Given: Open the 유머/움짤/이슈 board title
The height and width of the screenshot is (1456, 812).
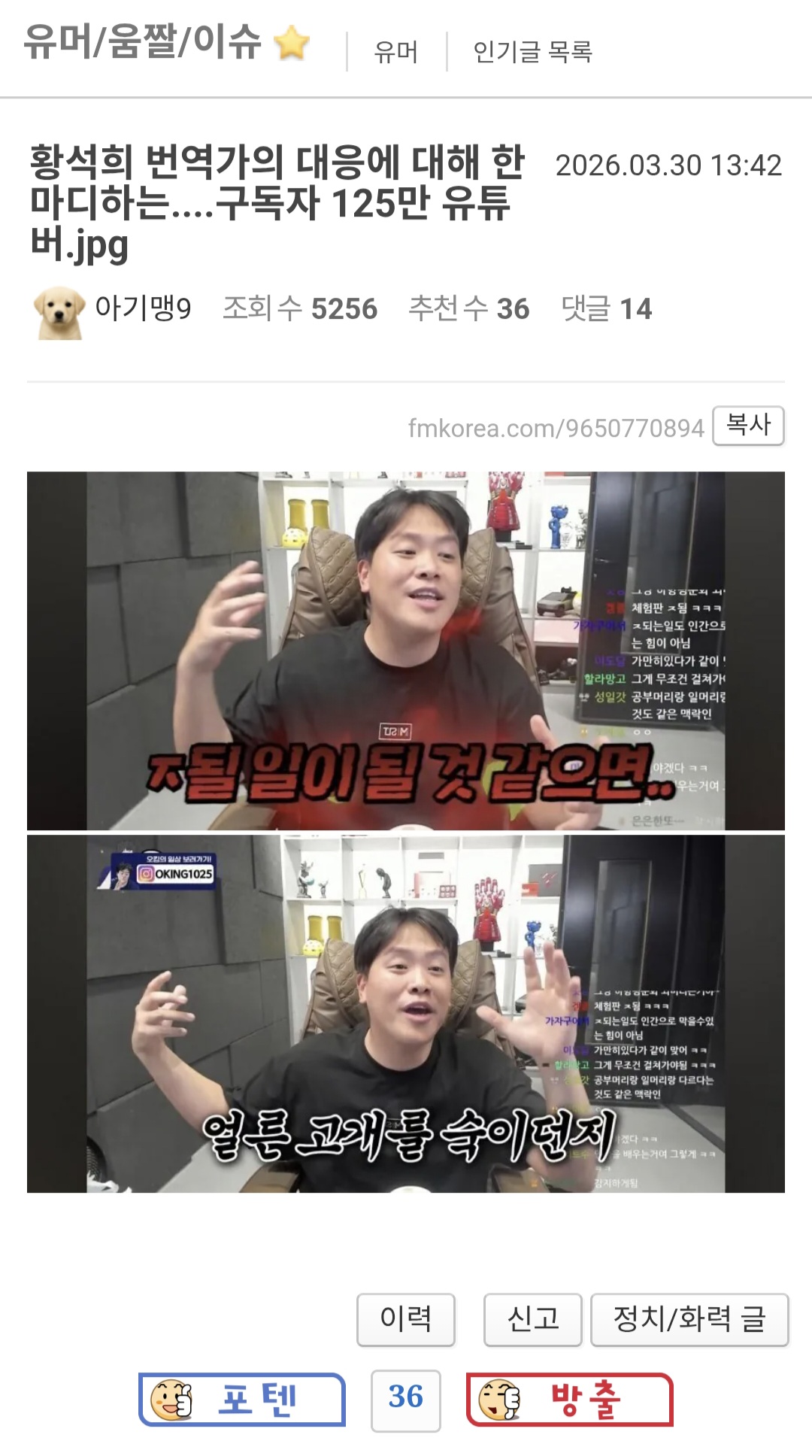Looking at the screenshot, I should [143, 43].
